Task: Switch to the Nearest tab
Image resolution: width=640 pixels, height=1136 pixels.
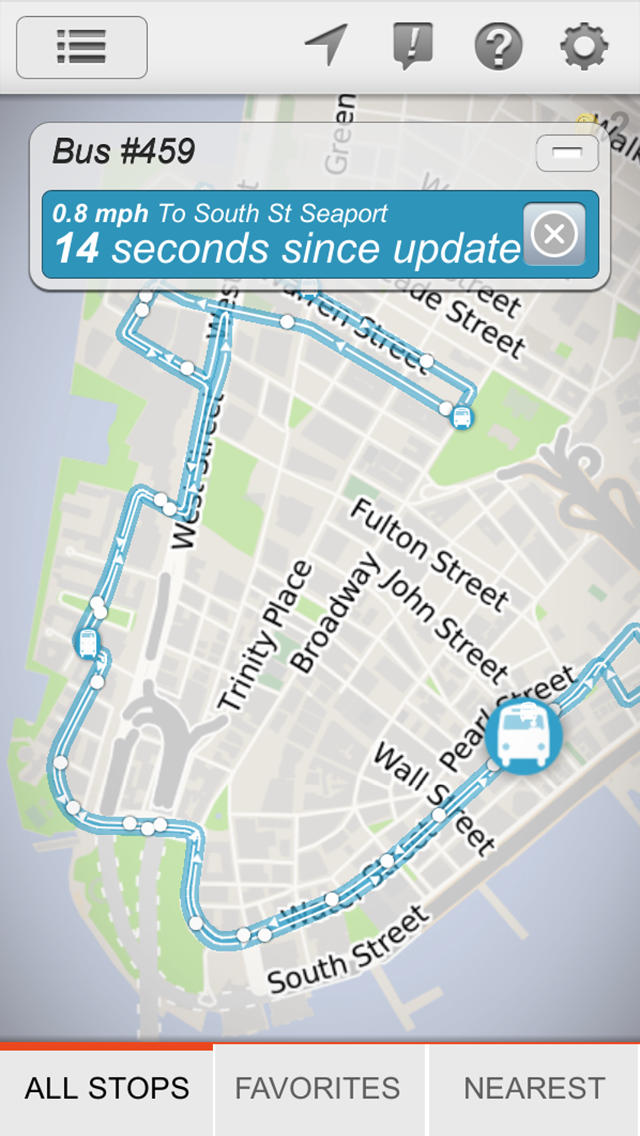Action: click(x=534, y=1090)
